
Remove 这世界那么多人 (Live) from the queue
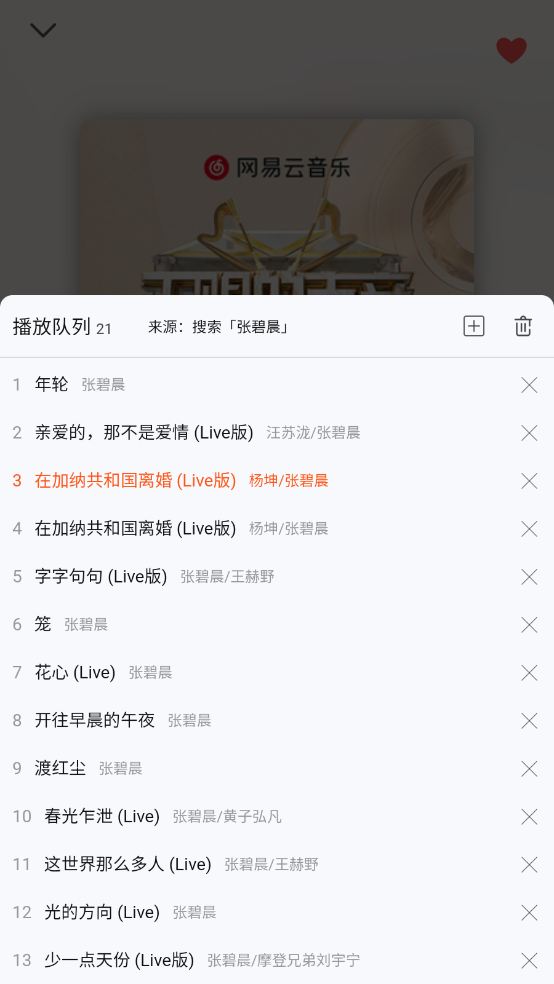coord(530,865)
